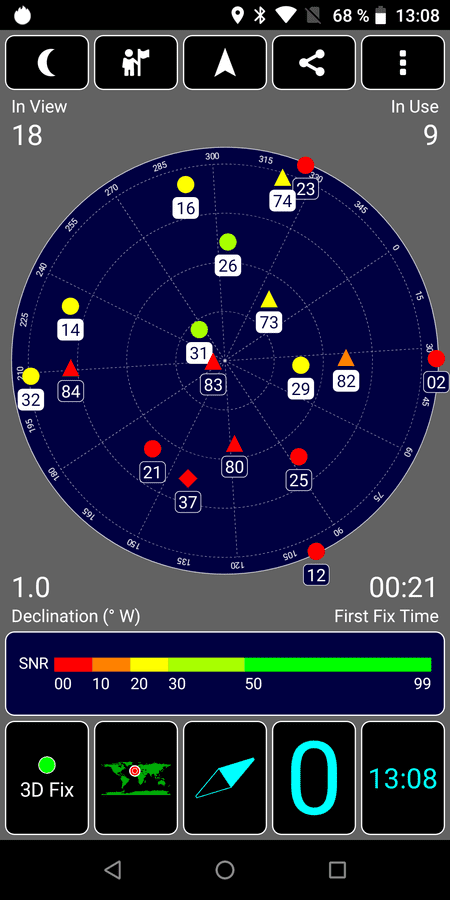Tap the 13:08 time tile

point(403,778)
